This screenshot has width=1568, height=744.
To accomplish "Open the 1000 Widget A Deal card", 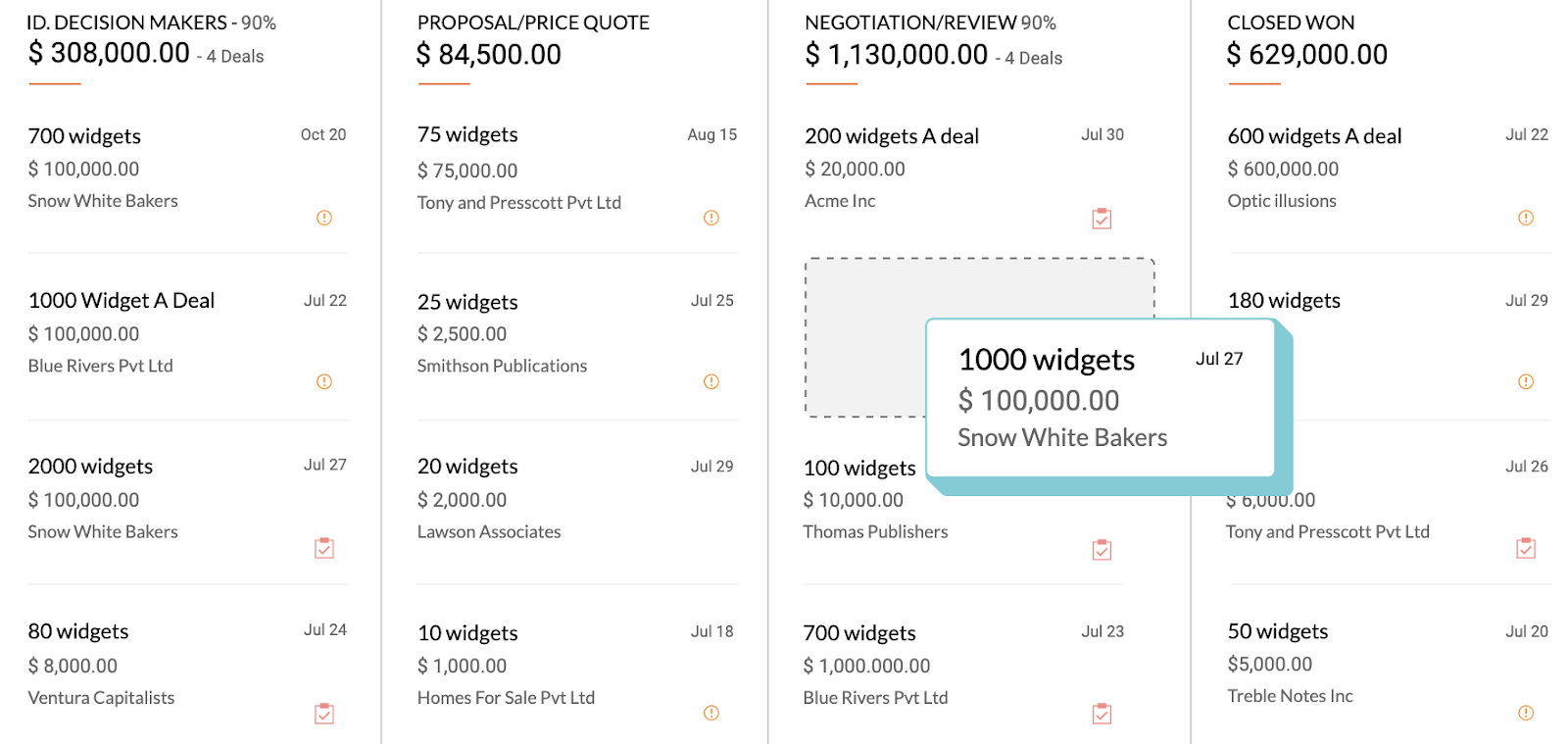I will click(121, 301).
